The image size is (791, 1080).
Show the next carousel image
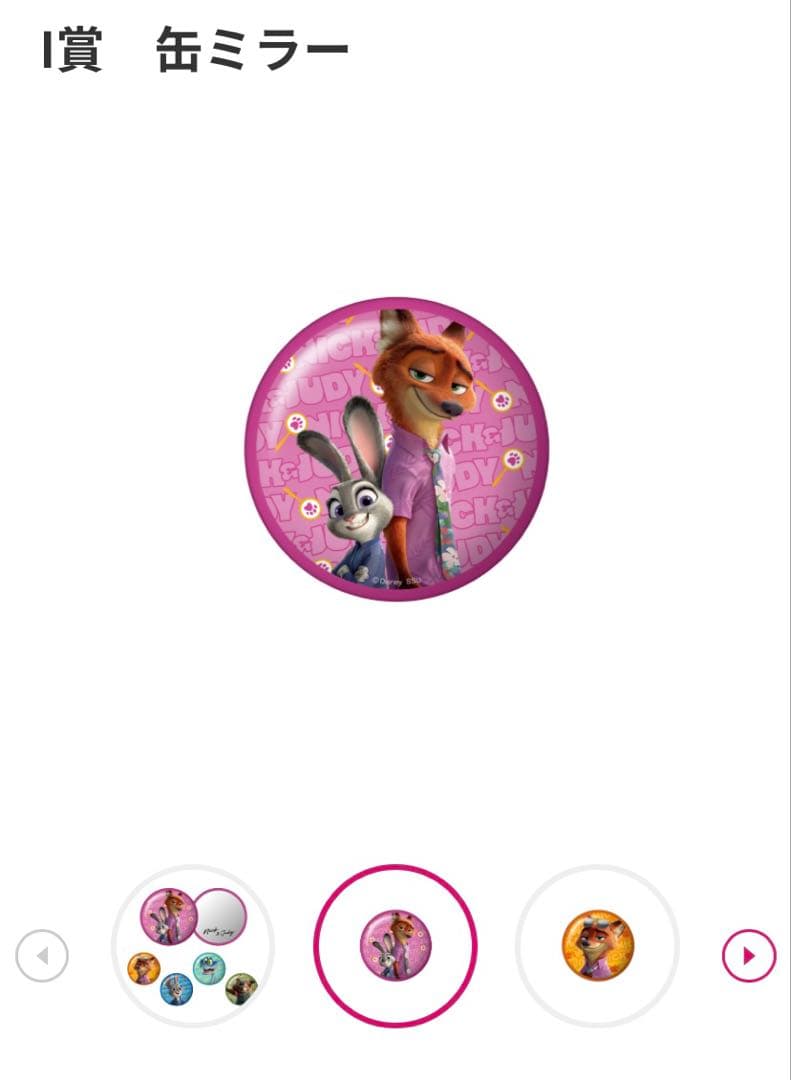pyautogui.click(x=748, y=956)
